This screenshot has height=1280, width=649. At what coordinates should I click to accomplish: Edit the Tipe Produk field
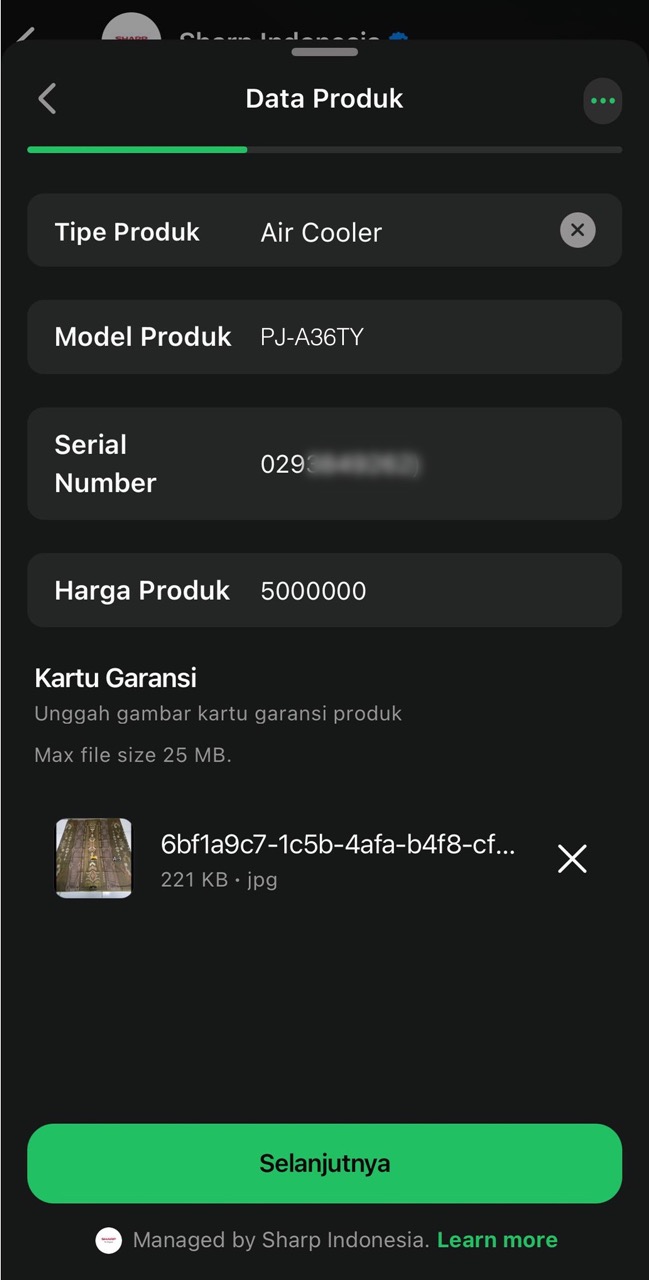tap(400, 232)
